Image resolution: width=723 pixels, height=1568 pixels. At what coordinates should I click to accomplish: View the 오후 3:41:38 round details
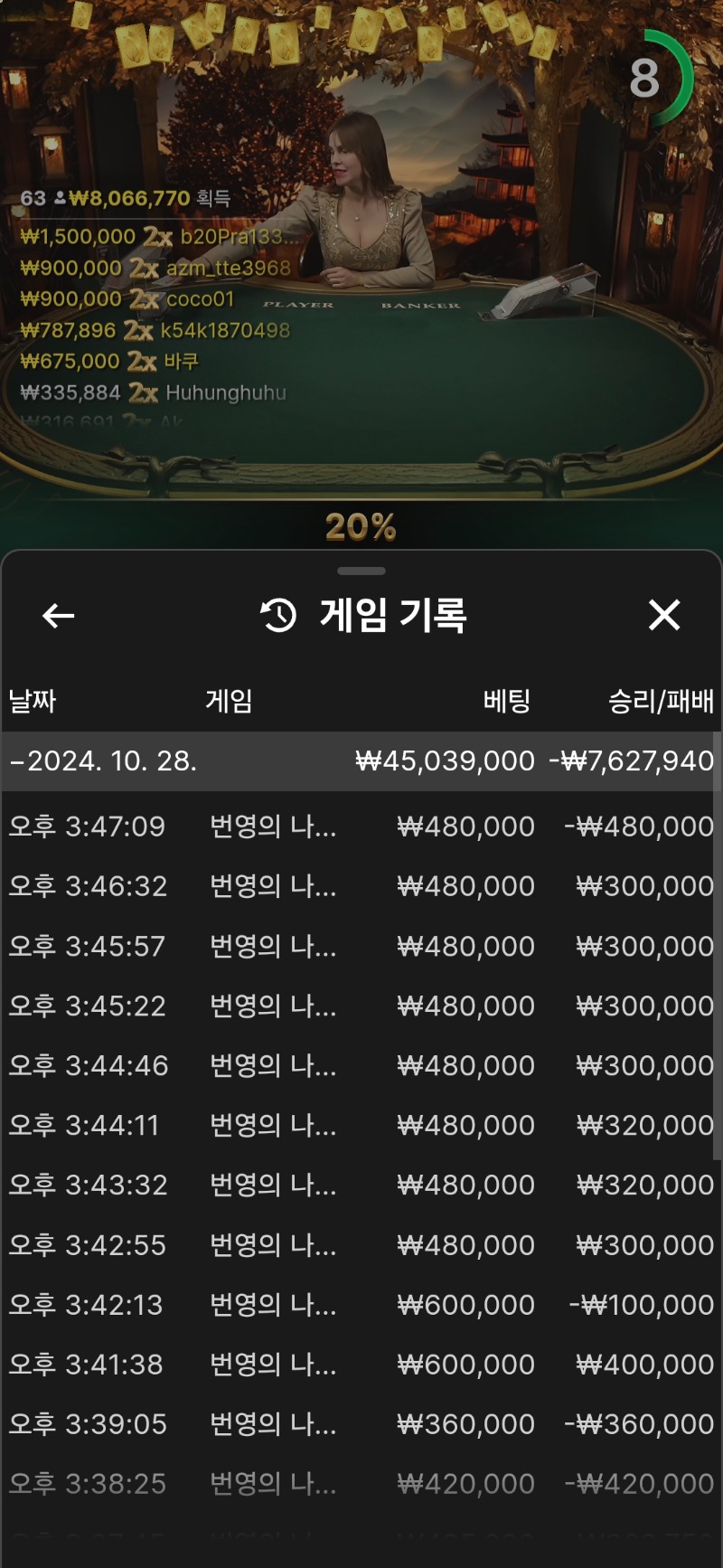pos(361,1365)
